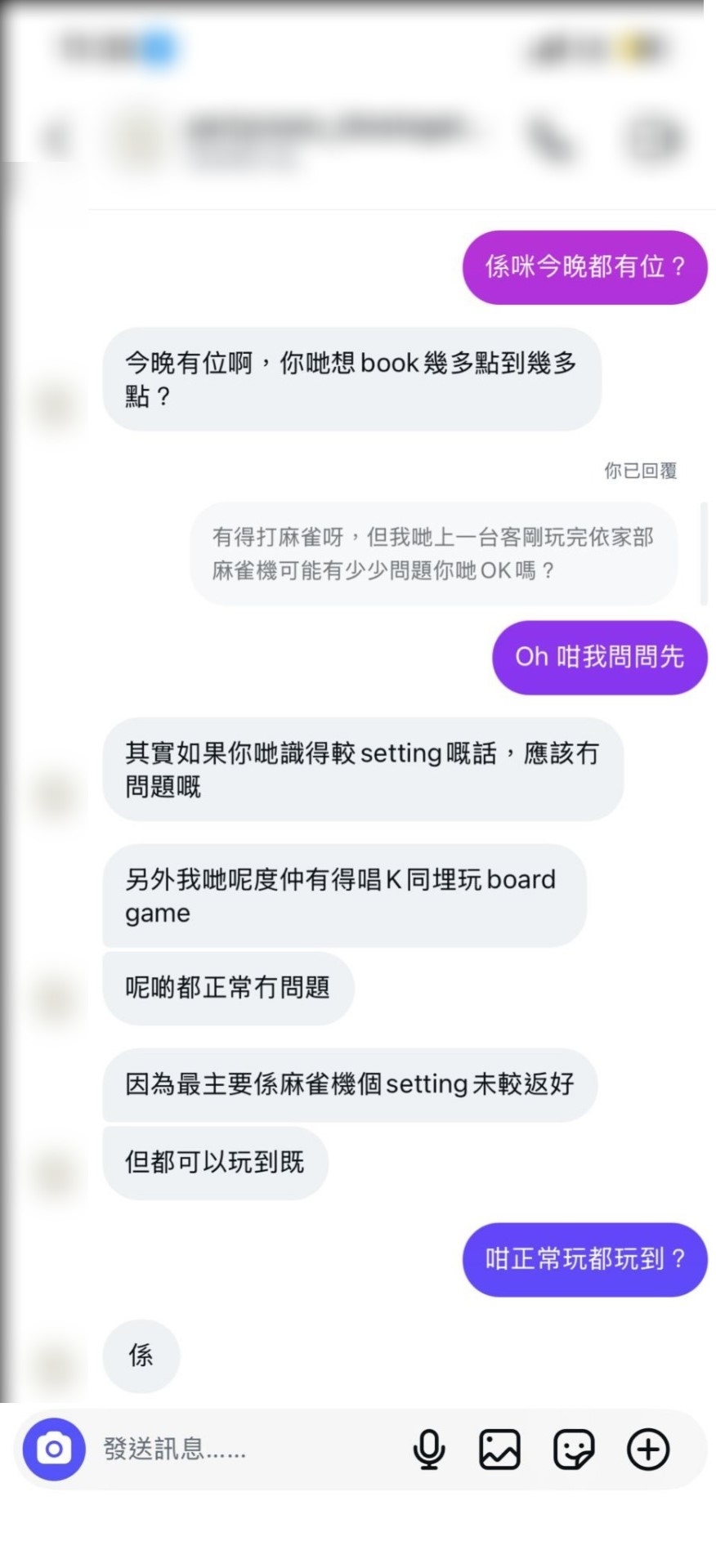Viewport: 716px width, 1568px height.
Task: Open more options with the plus icon
Action: (x=648, y=1450)
